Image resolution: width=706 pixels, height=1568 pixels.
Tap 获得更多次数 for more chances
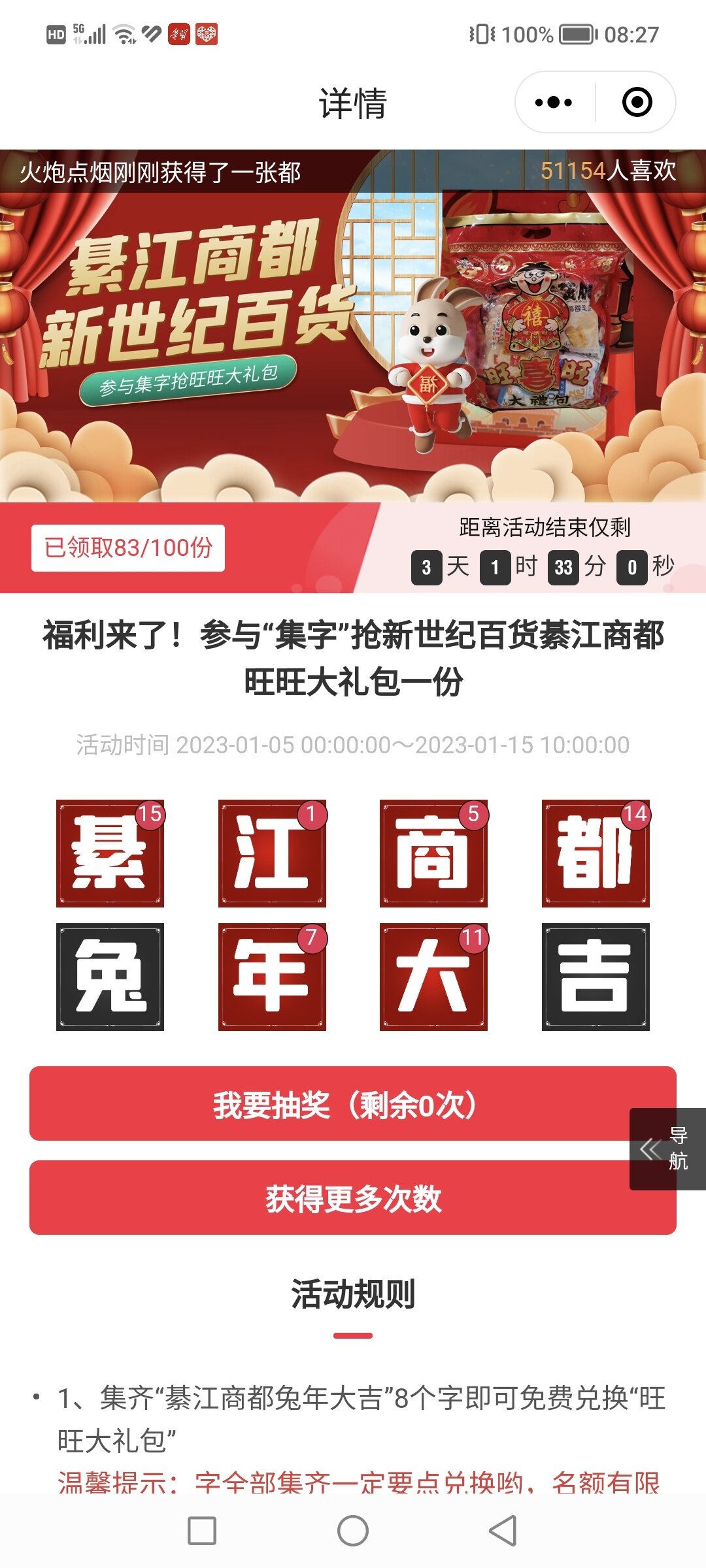click(353, 1198)
